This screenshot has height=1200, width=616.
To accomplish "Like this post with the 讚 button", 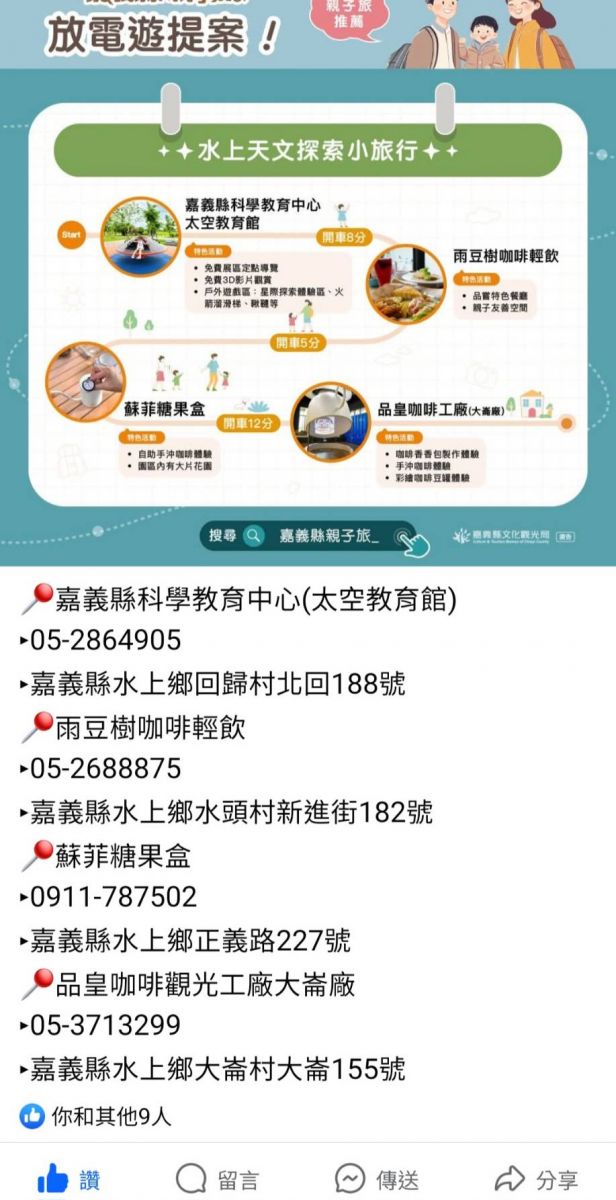I will pyautogui.click(x=69, y=1179).
